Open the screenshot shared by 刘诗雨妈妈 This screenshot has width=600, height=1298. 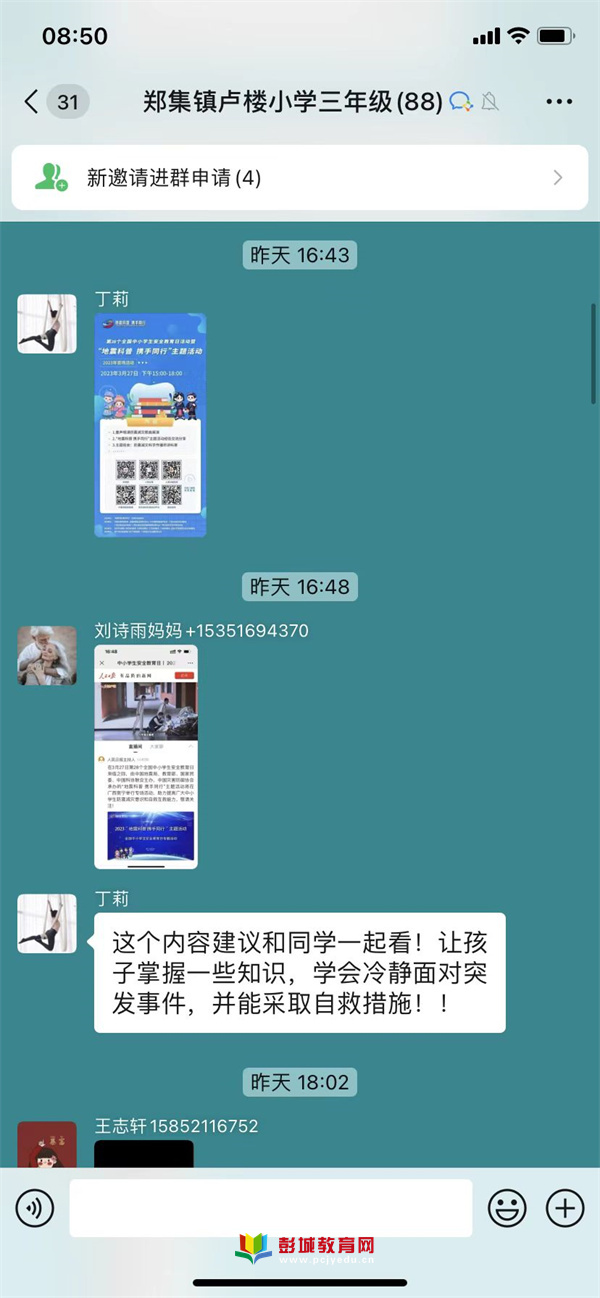[146, 756]
